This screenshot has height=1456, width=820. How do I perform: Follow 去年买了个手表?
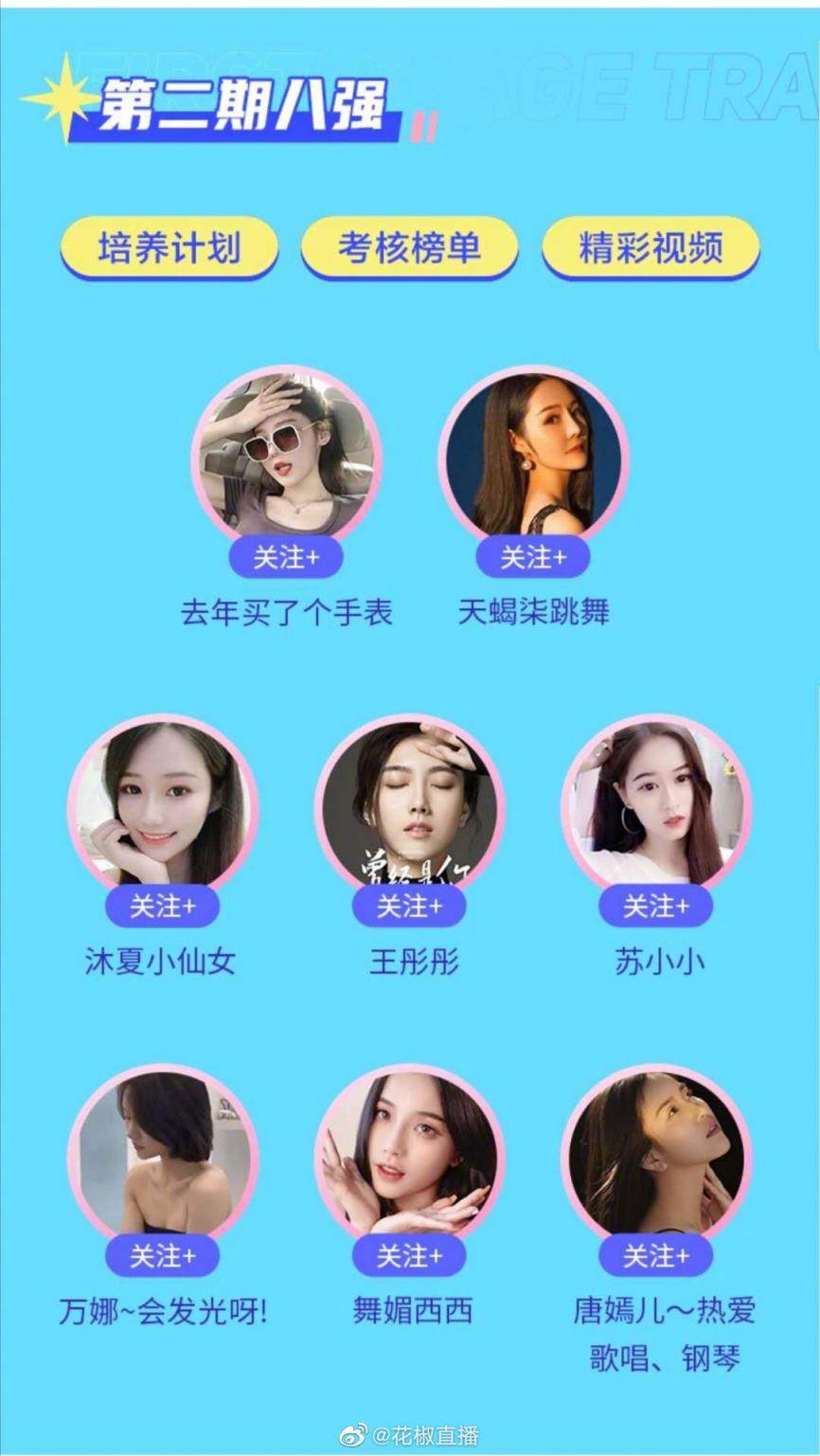(286, 558)
